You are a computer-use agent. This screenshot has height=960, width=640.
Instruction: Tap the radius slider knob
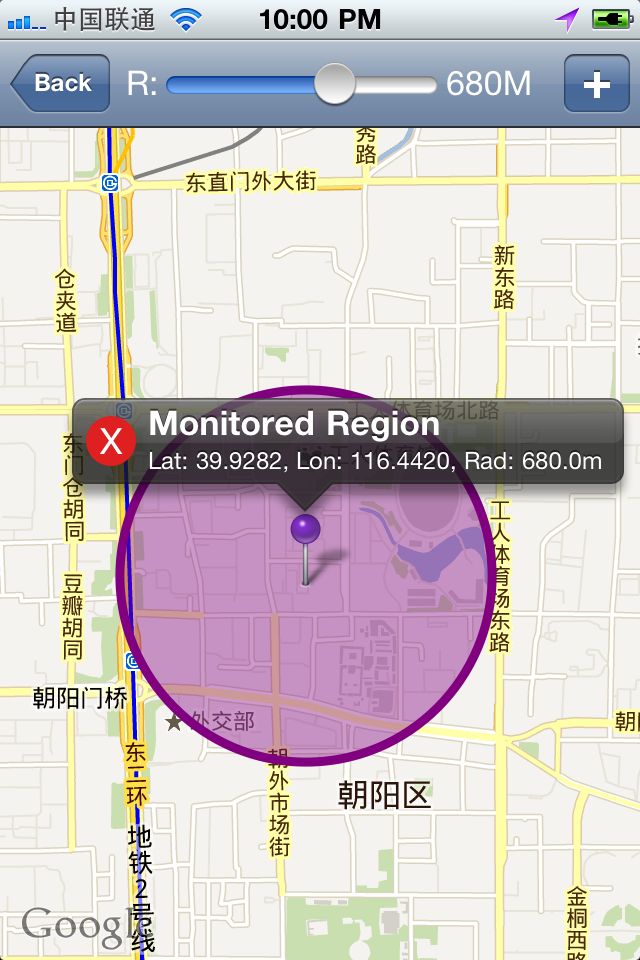335,84
